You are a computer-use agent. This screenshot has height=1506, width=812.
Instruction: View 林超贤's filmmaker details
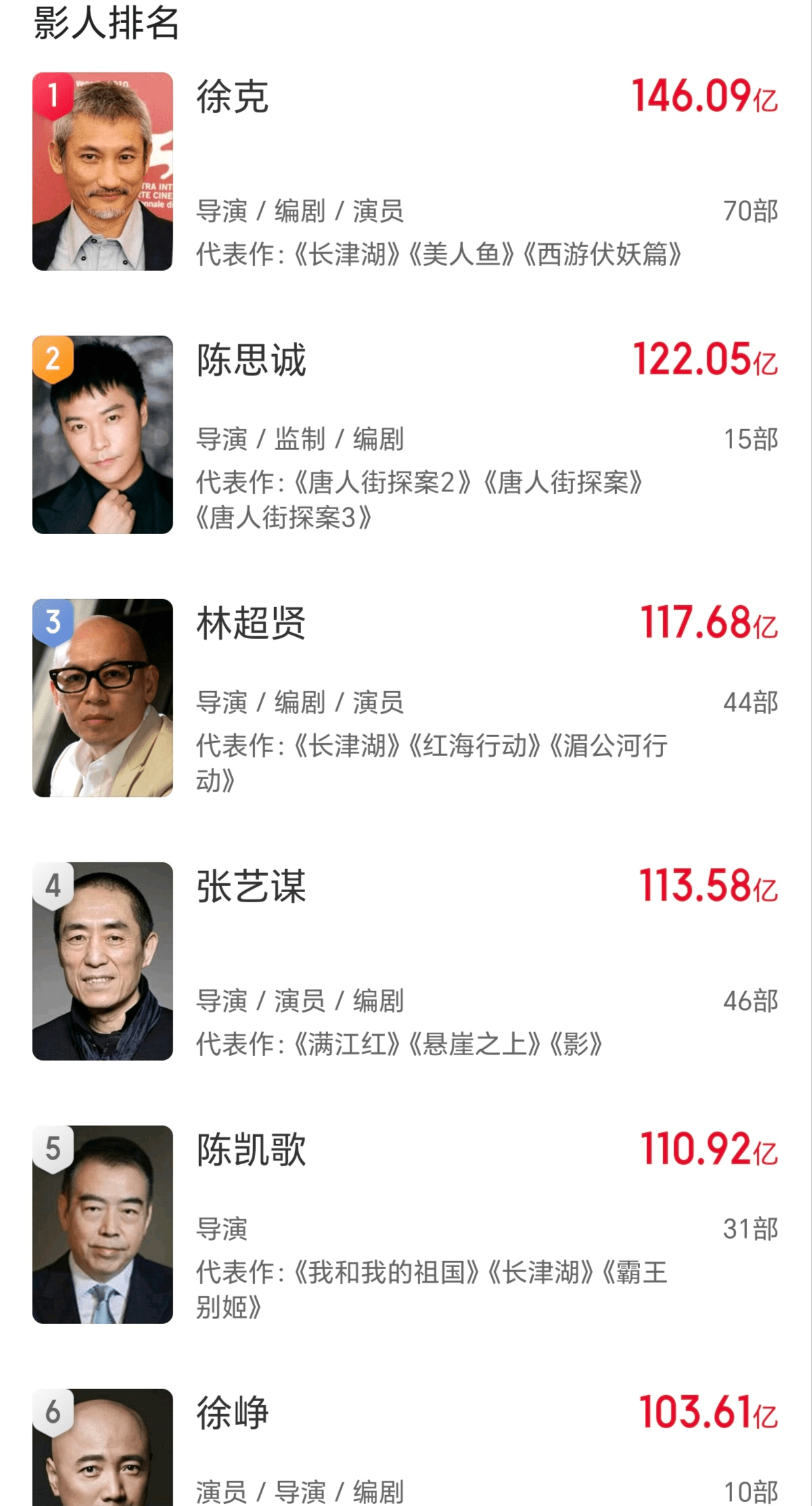point(406,698)
